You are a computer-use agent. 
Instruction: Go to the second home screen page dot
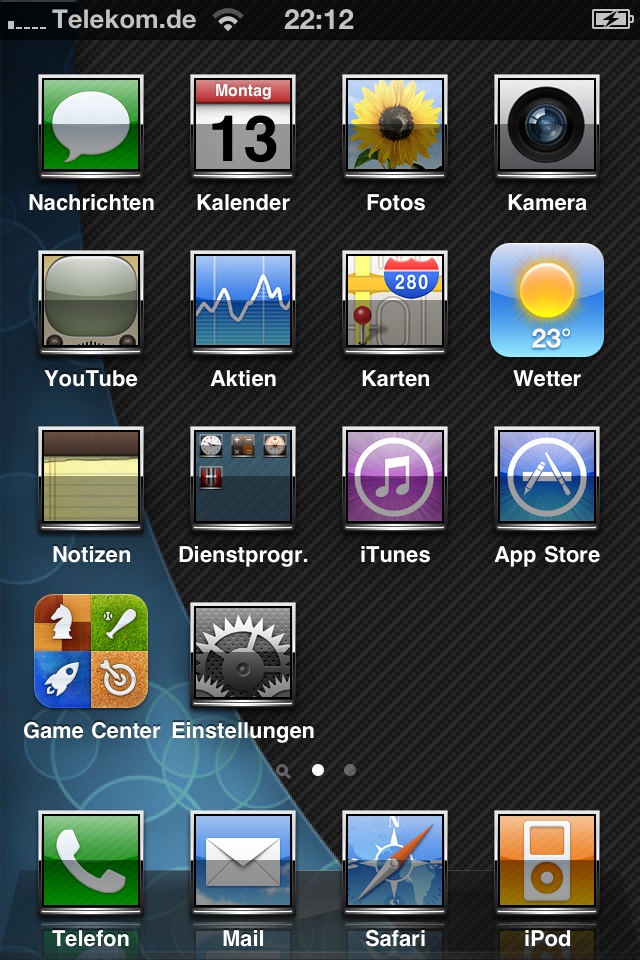point(349,770)
